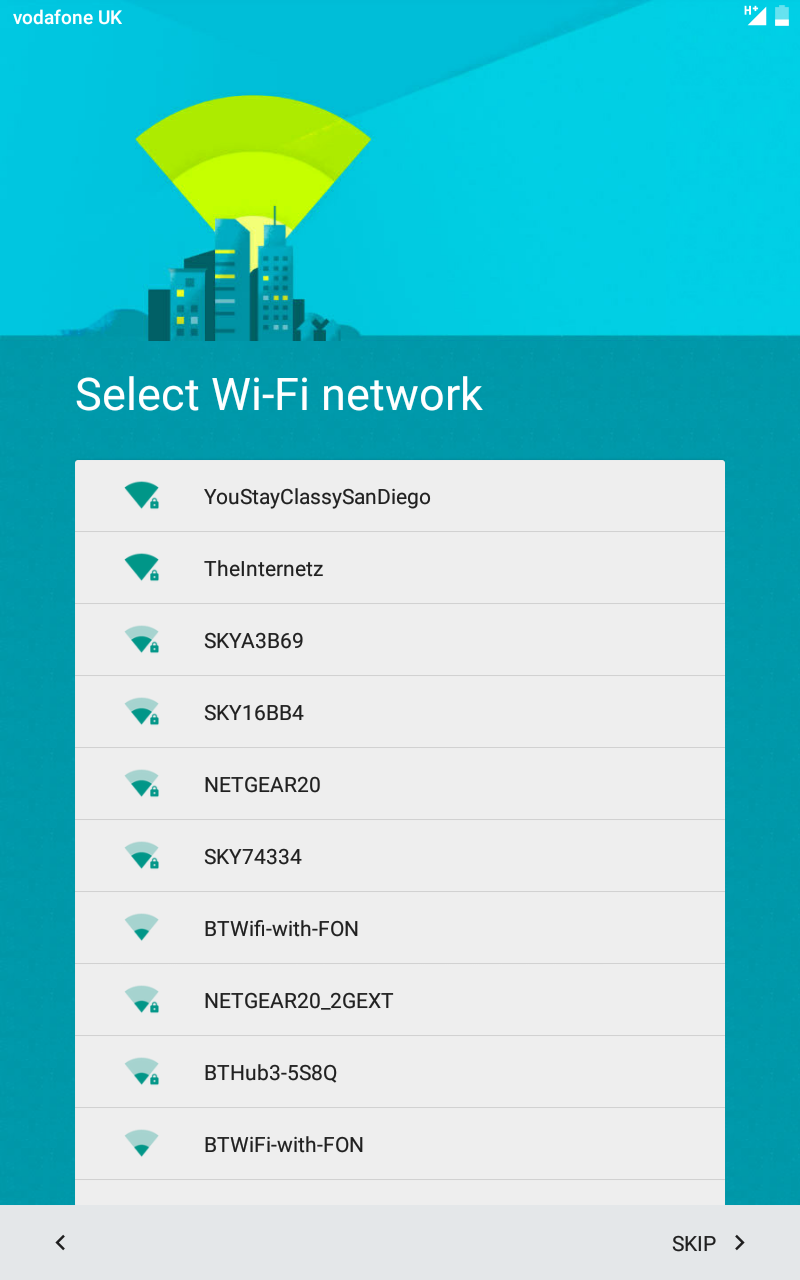Select the BTWiFi-with-FON network
Screen dimensions: 800x1280
click(400, 1144)
